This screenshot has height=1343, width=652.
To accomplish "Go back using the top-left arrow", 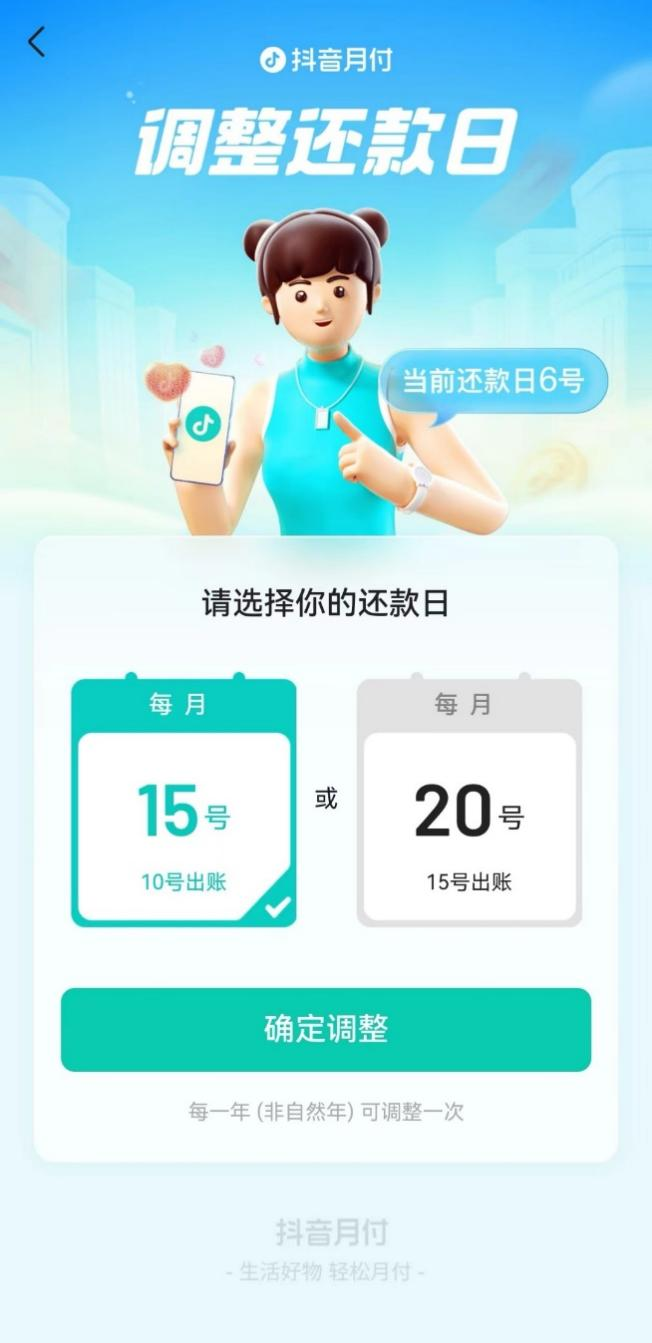I will click(x=37, y=42).
